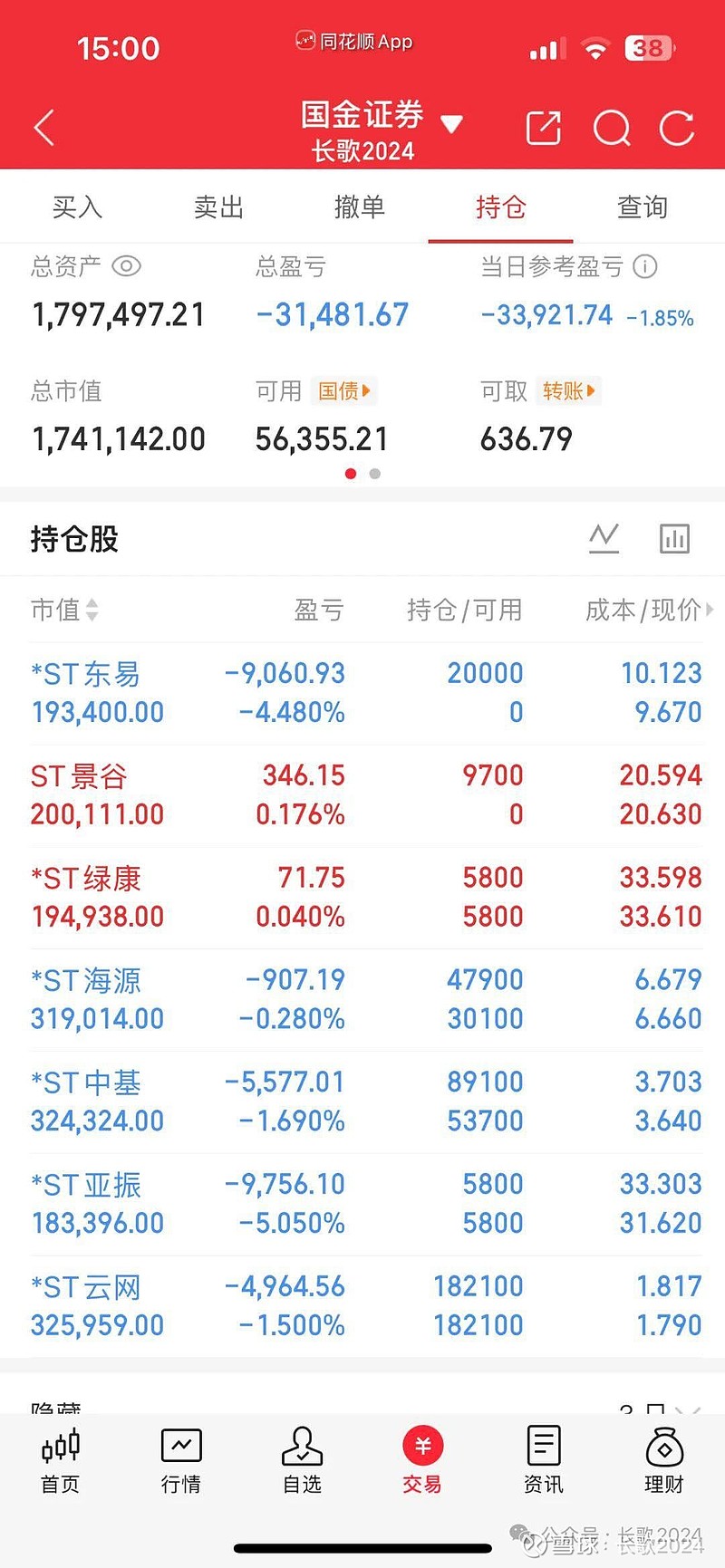Open the account switcher under 国金证券

point(451,121)
